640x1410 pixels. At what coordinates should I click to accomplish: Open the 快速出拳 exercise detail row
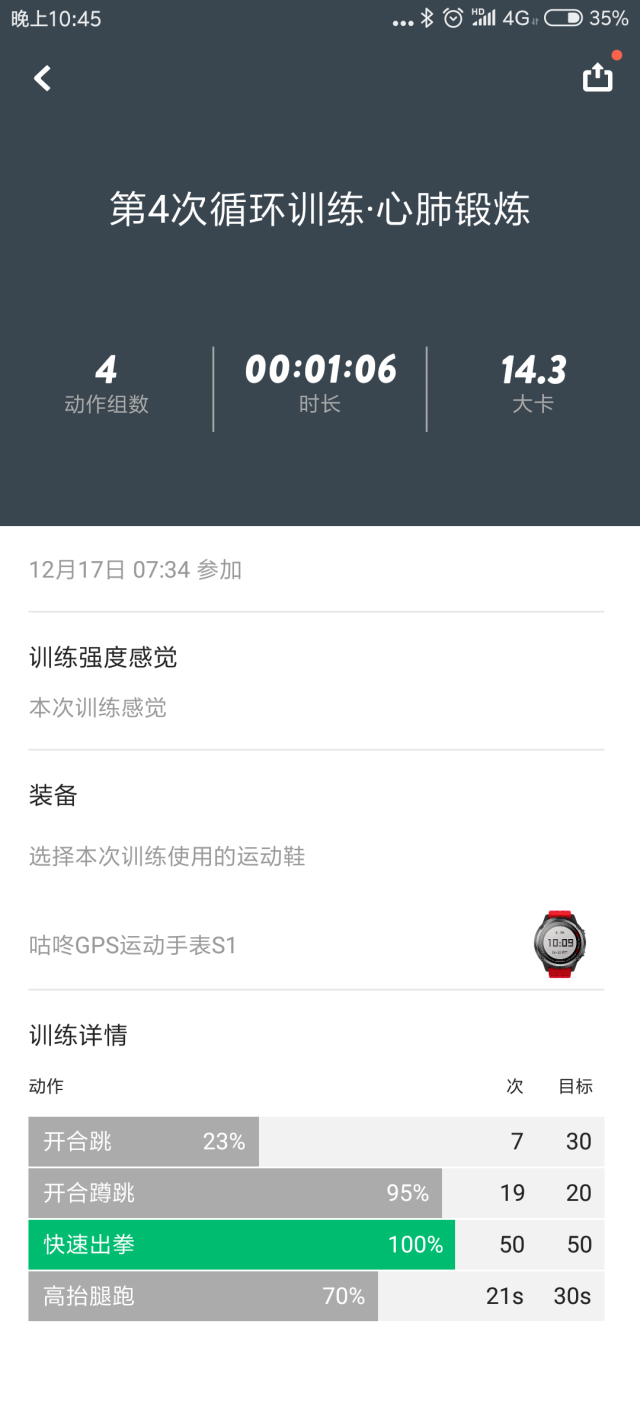pyautogui.click(x=316, y=1245)
